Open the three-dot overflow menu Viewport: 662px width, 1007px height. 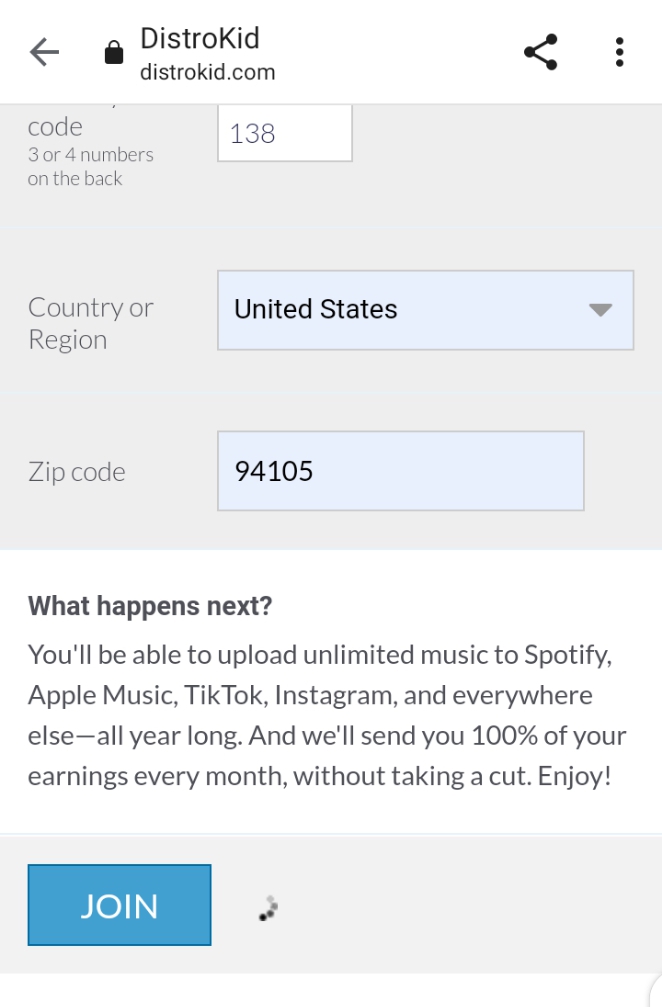pos(620,53)
